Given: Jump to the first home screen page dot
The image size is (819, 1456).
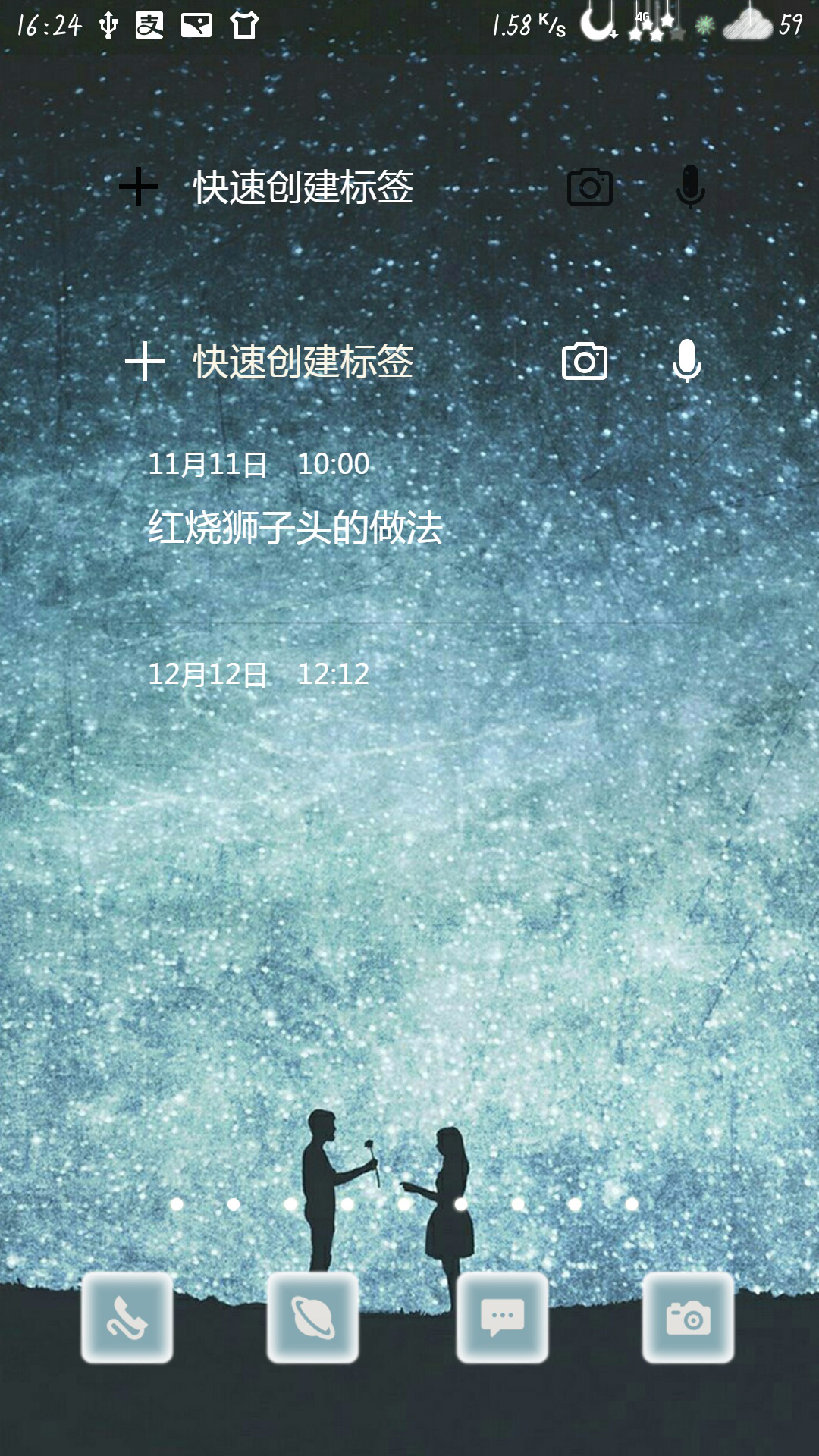Looking at the screenshot, I should coord(177,1203).
